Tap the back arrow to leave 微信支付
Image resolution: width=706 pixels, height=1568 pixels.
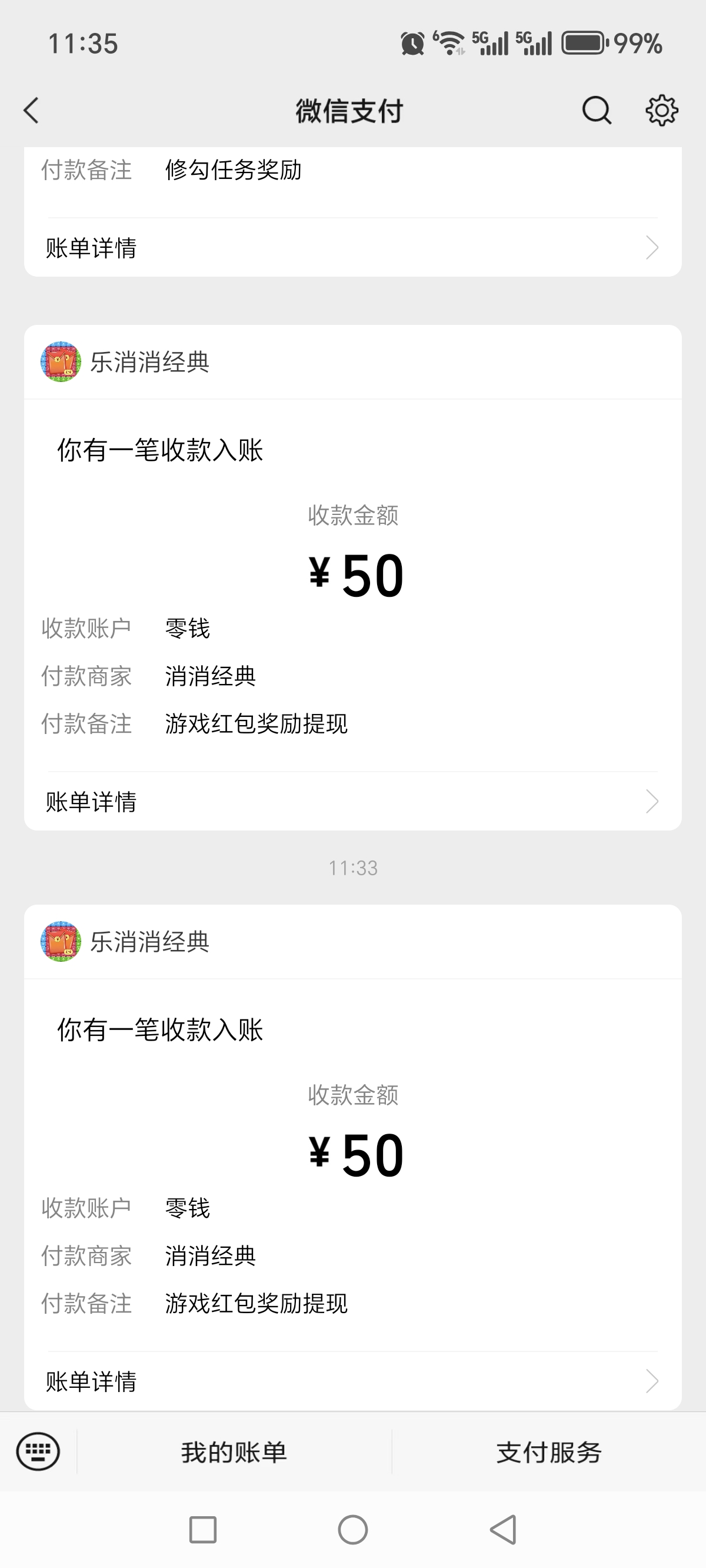click(32, 111)
